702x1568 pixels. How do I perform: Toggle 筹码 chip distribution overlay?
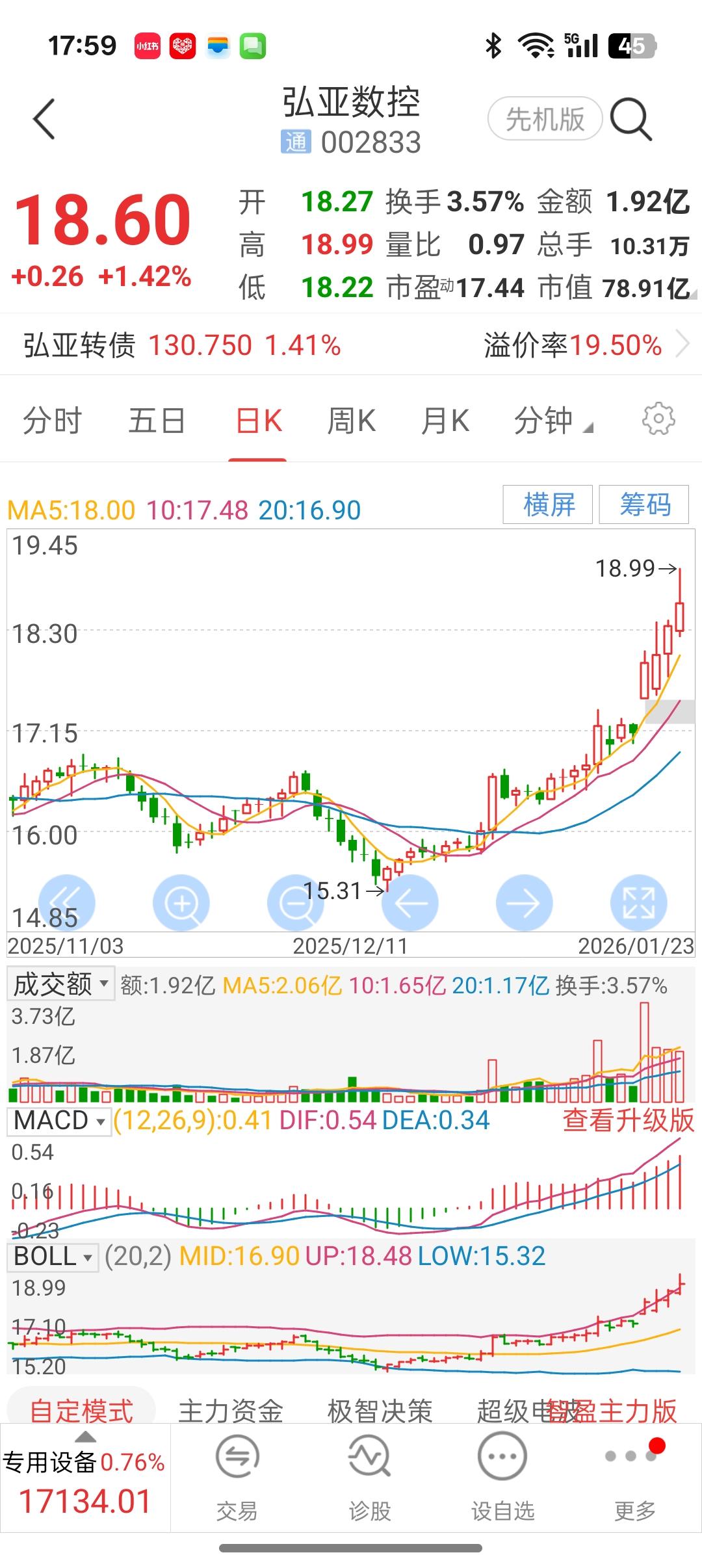click(x=643, y=505)
